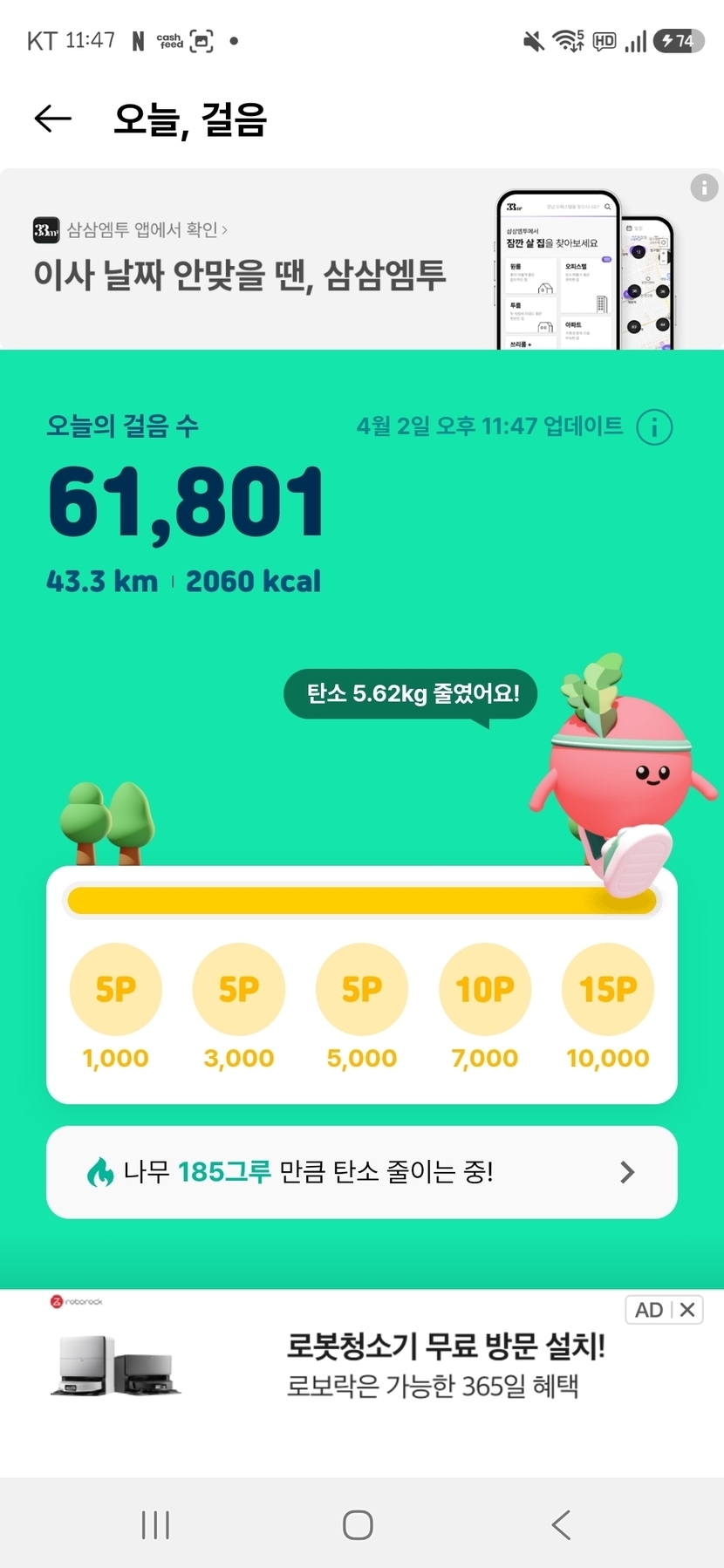724x1568 pixels.
Task: Collect the 10P reward for 7,000 steps
Action: click(x=485, y=990)
